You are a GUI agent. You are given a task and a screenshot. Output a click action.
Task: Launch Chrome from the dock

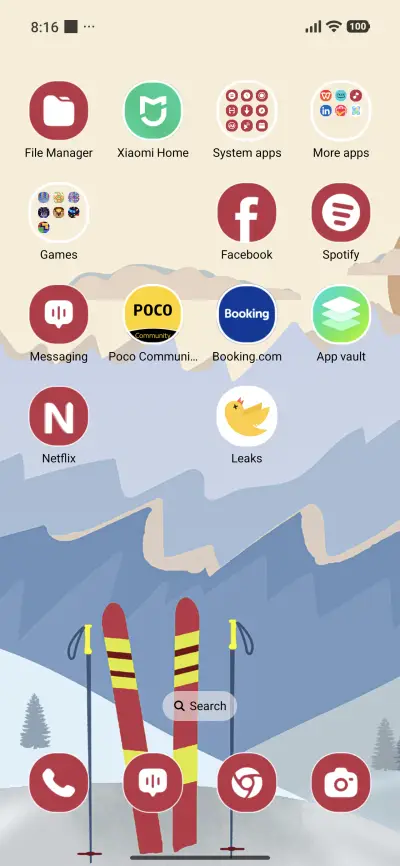[247, 782]
